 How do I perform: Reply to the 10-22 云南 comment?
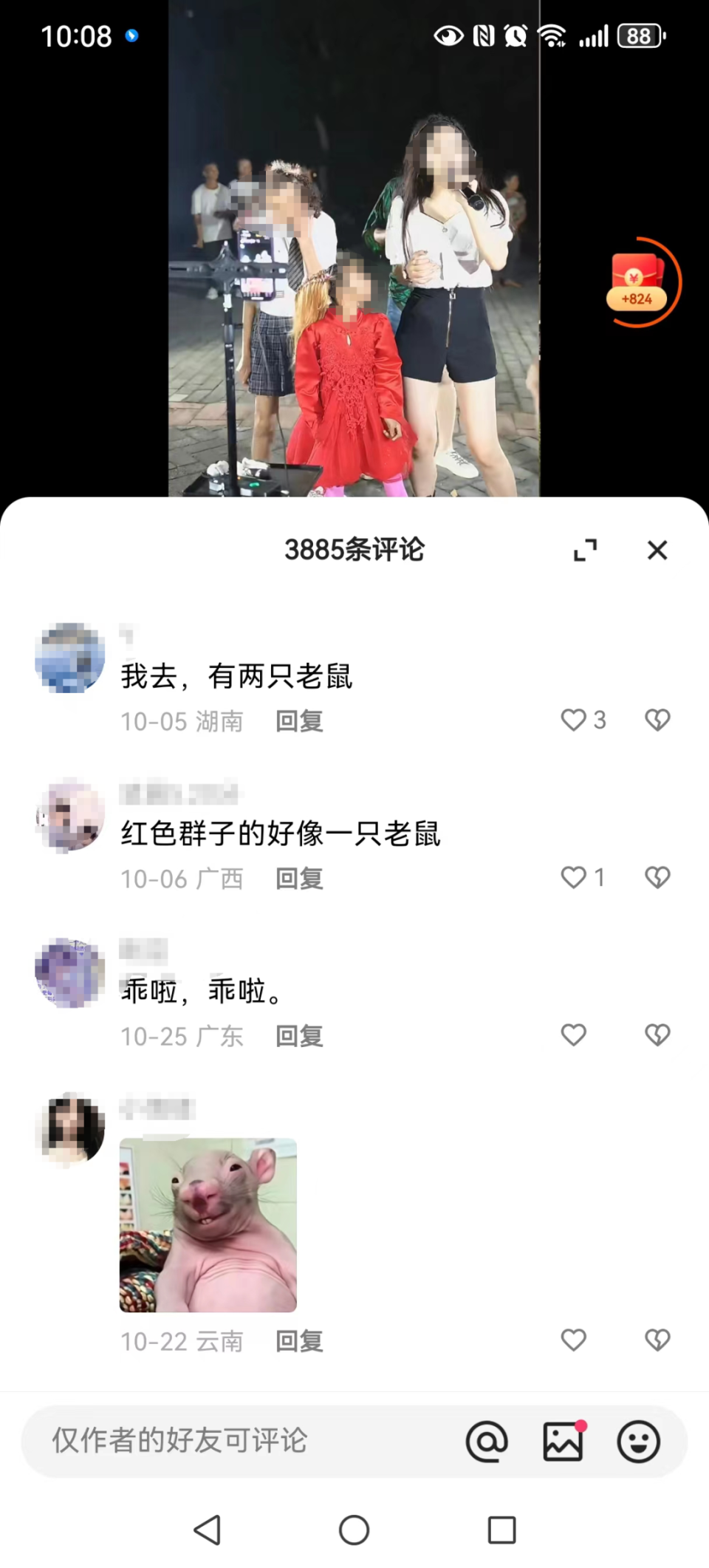(x=299, y=1341)
